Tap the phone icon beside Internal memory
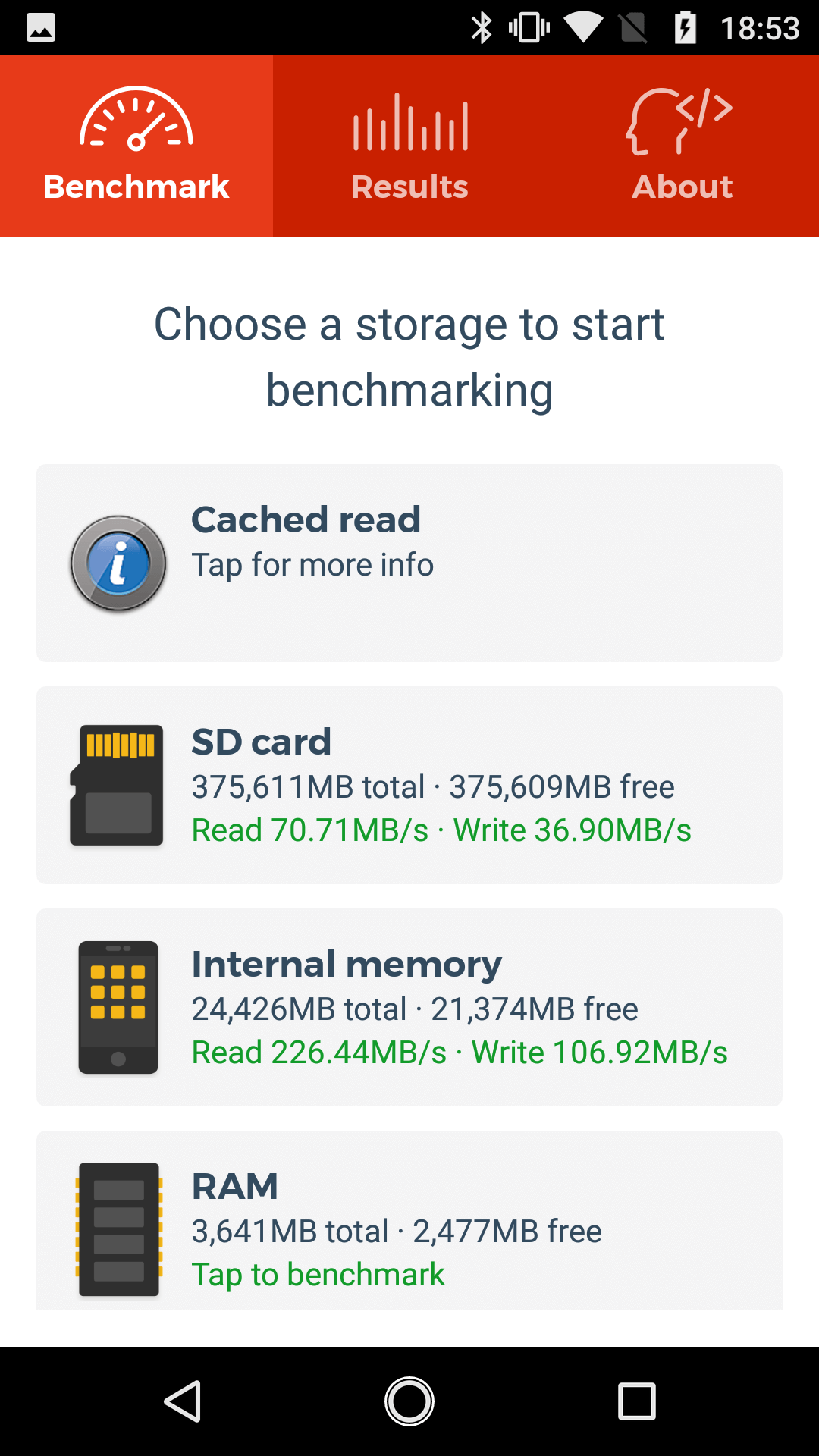The width and height of the screenshot is (819, 1456). 118,1007
